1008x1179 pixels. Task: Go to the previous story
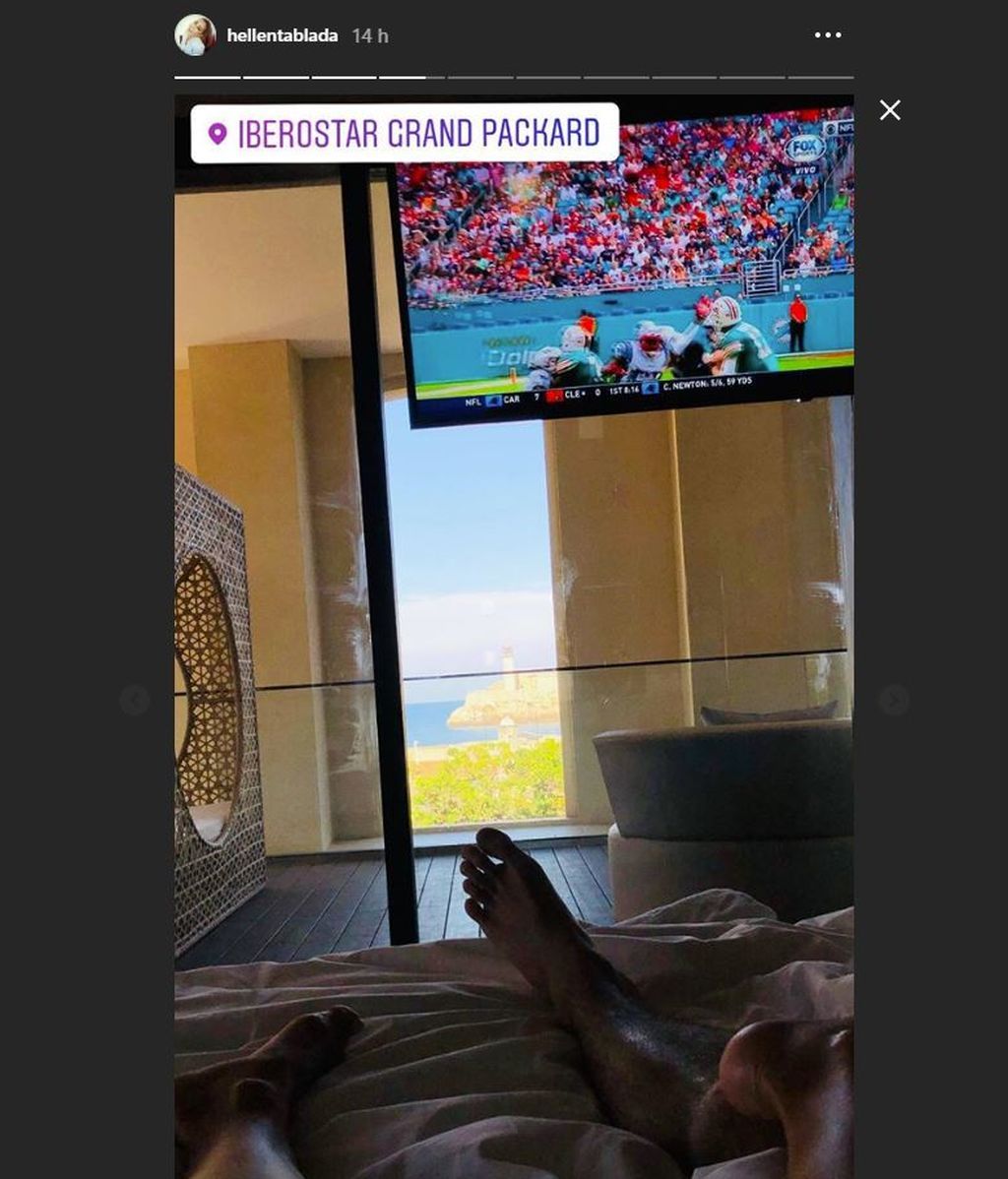(x=135, y=700)
